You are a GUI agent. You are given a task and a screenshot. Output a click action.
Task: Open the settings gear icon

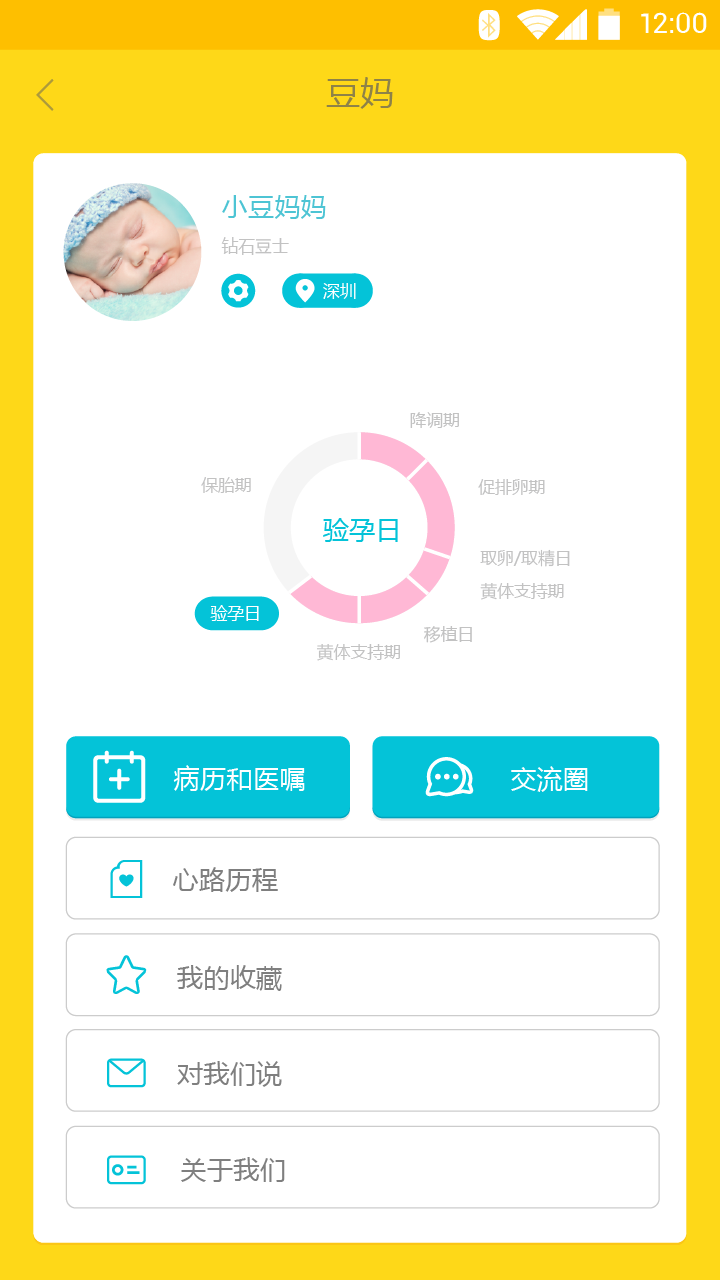point(238,291)
